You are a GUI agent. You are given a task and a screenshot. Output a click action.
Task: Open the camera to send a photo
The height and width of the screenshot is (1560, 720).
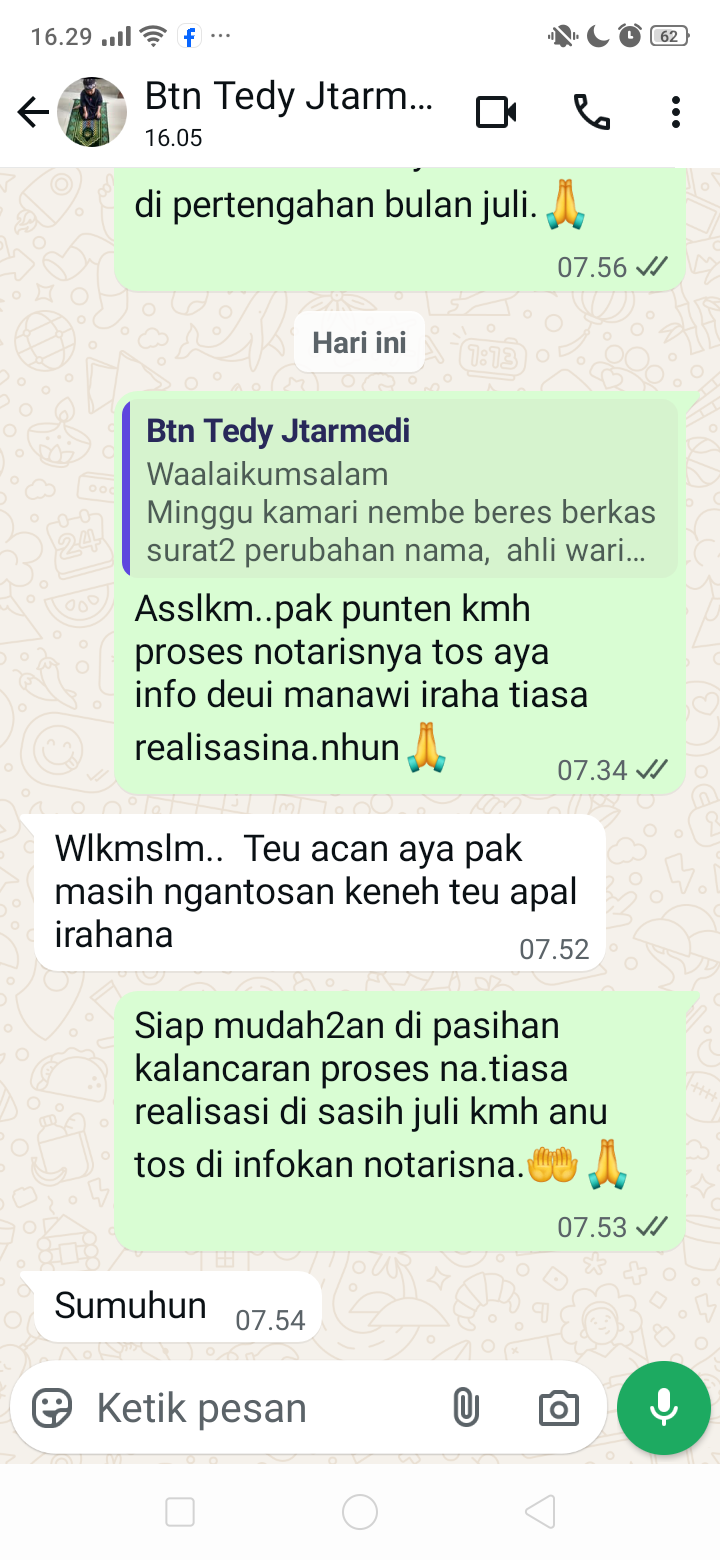[558, 1408]
